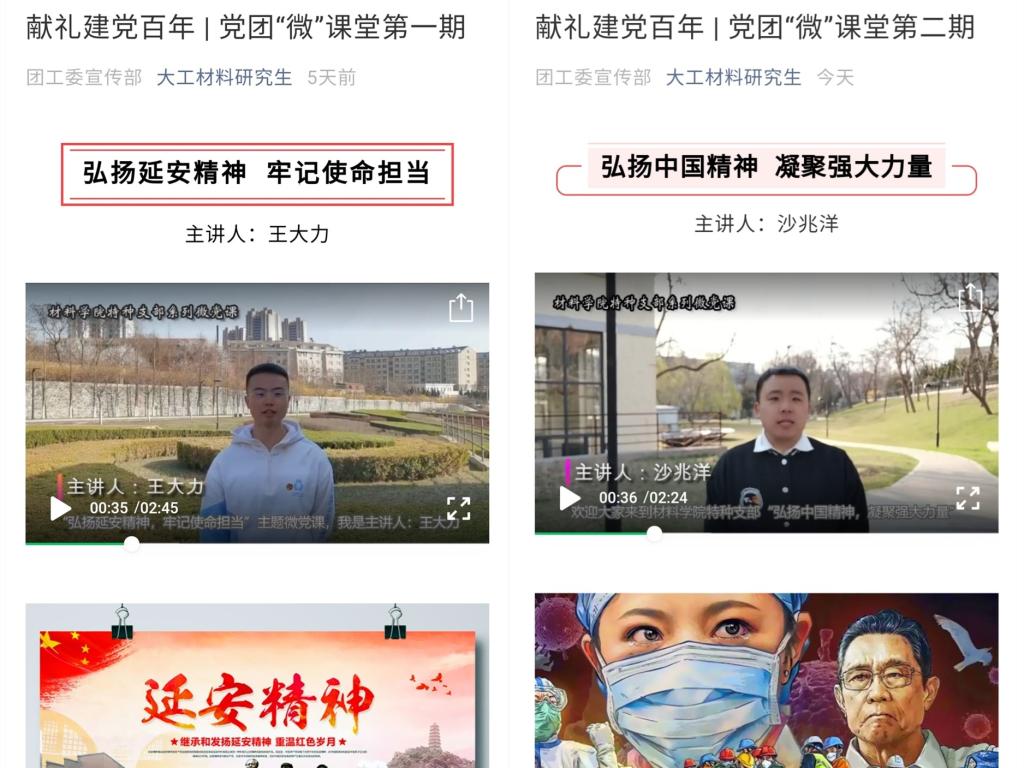This screenshot has width=1024, height=768.
Task: Tap the progress bar handle of 沙兆洋 video
Action: click(654, 533)
